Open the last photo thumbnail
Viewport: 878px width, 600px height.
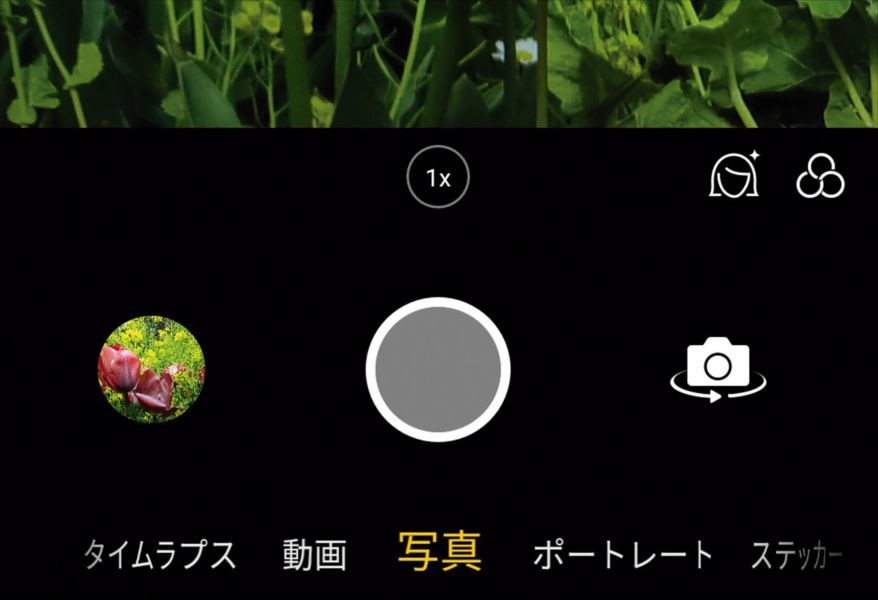pyautogui.click(x=152, y=369)
